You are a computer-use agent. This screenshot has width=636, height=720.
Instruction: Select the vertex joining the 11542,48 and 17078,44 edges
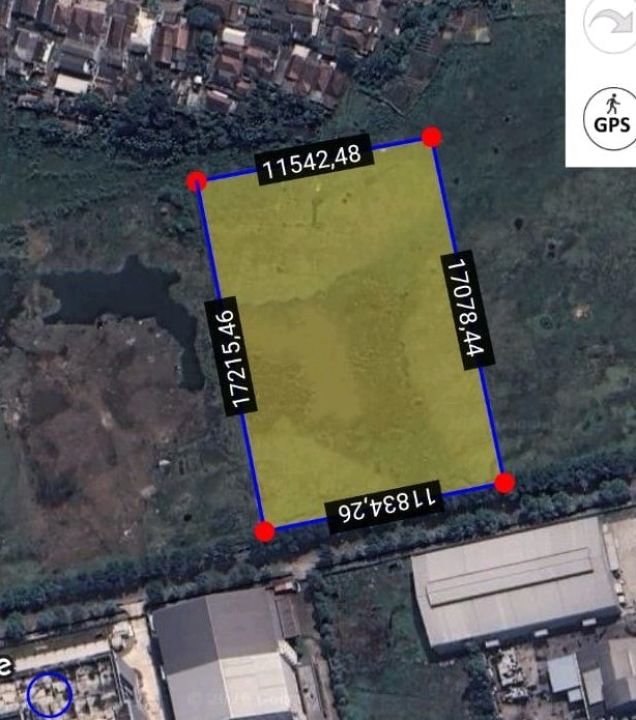tap(431, 137)
